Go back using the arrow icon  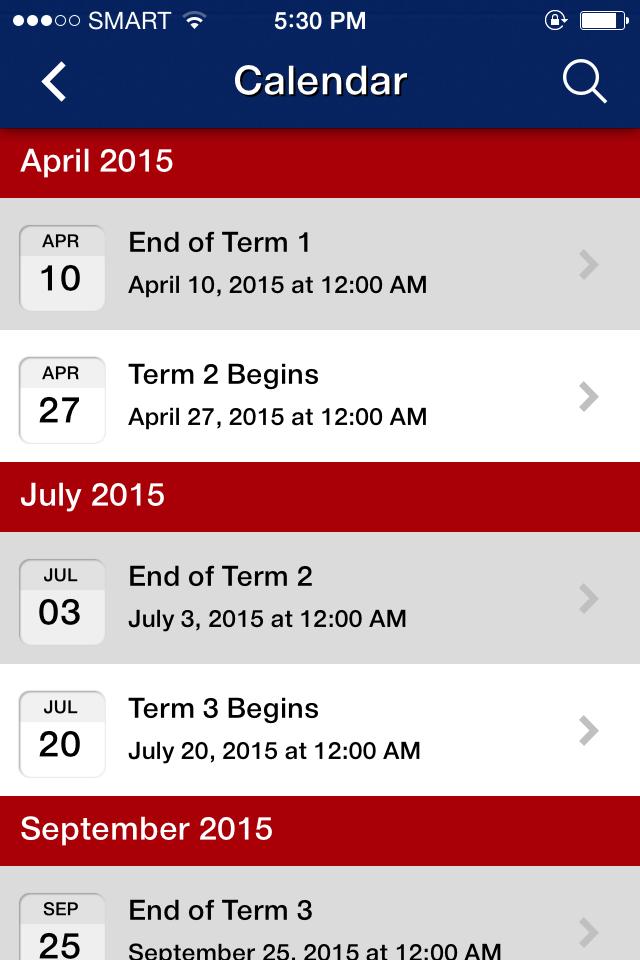54,82
